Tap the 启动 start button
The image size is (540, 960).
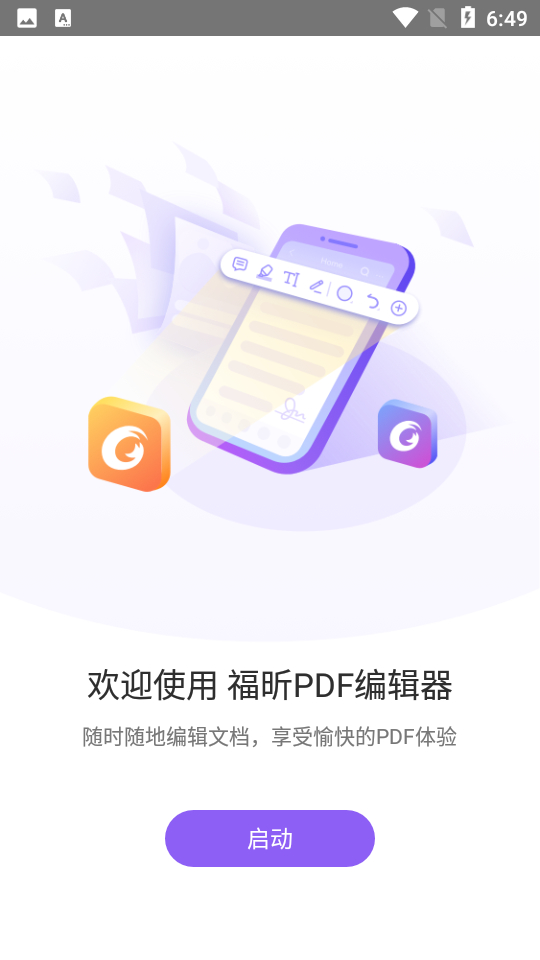click(x=269, y=838)
